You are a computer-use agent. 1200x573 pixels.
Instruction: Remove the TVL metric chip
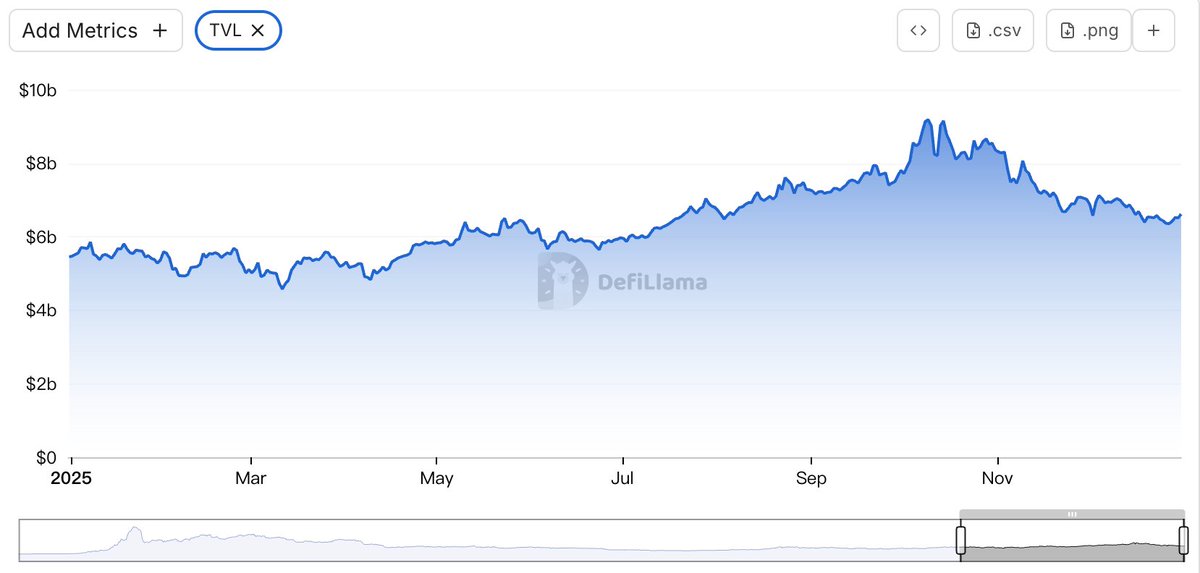click(258, 31)
